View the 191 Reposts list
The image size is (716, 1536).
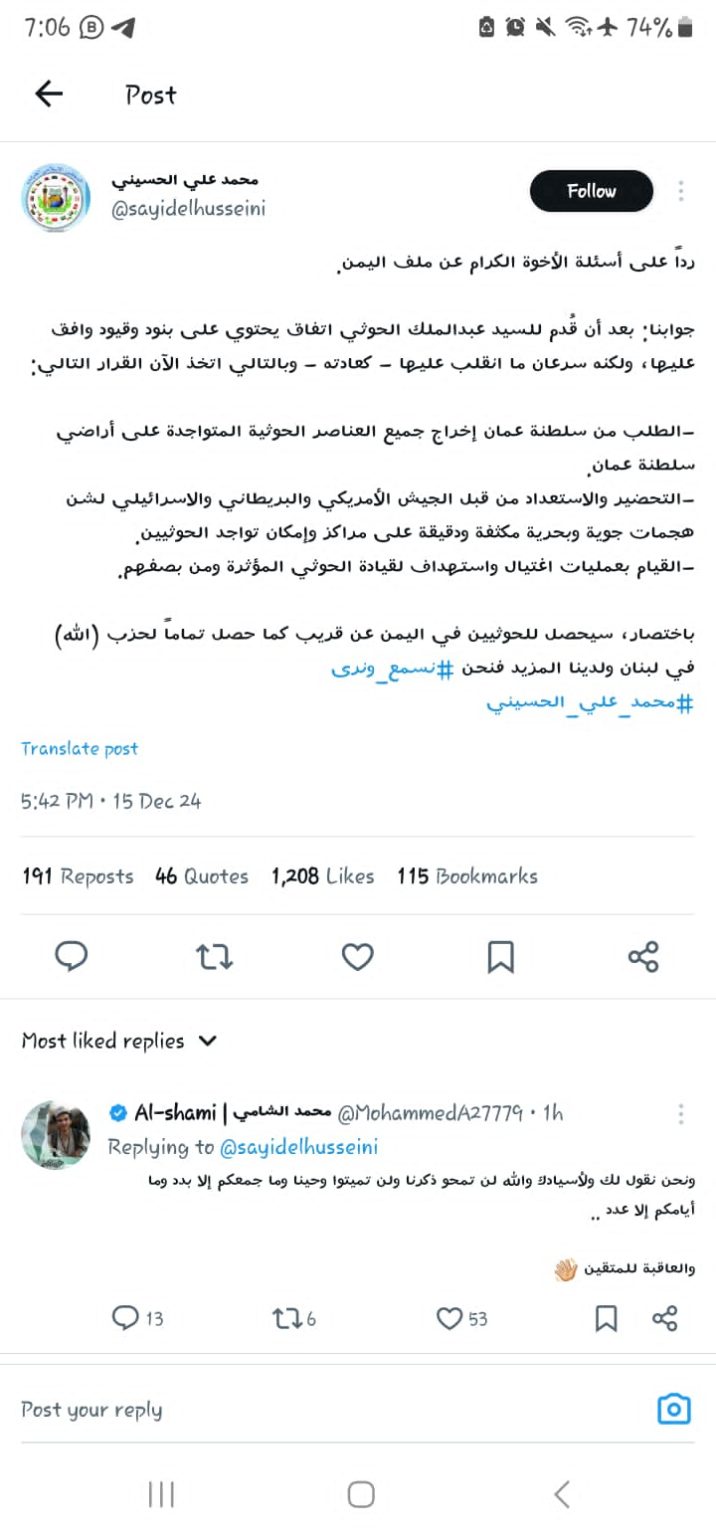tap(78, 877)
